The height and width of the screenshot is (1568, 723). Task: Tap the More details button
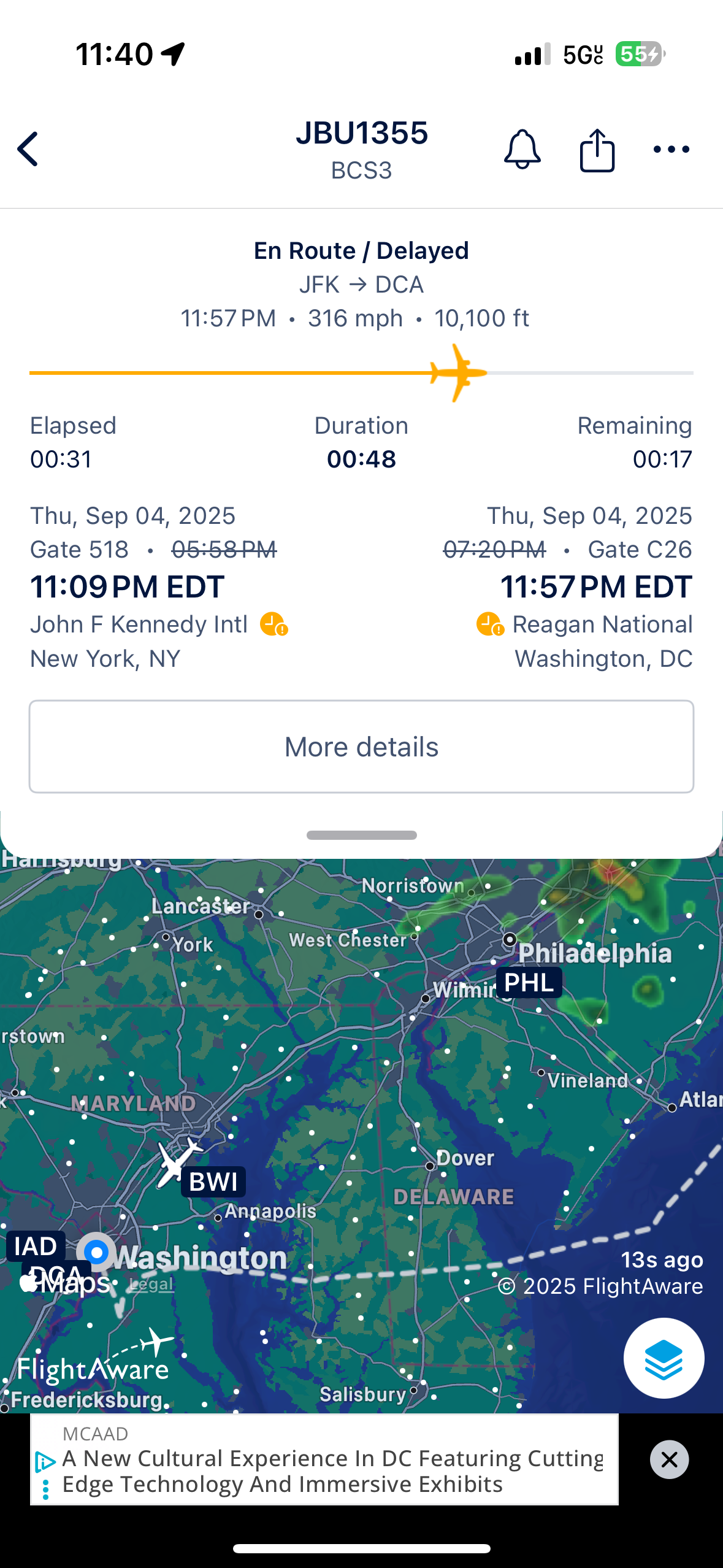point(361,747)
